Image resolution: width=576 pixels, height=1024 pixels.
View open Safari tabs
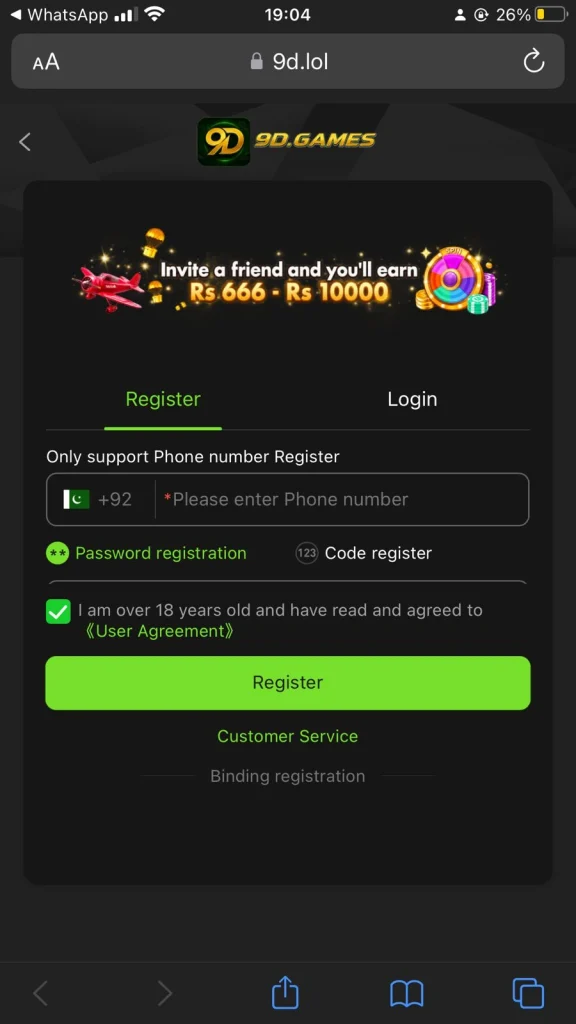point(528,993)
